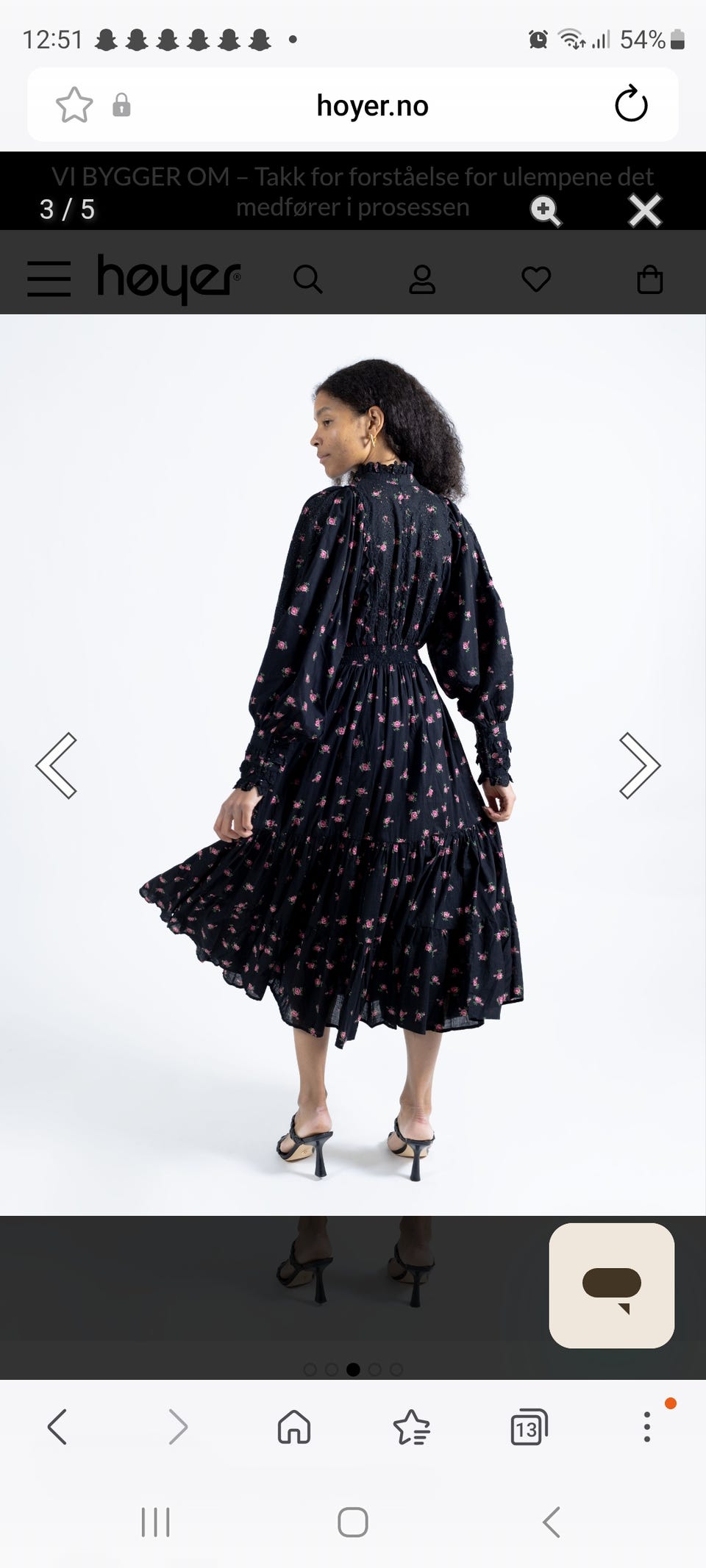Go to the previous product image
Screen dimensions: 706x1568
[x=57, y=765]
